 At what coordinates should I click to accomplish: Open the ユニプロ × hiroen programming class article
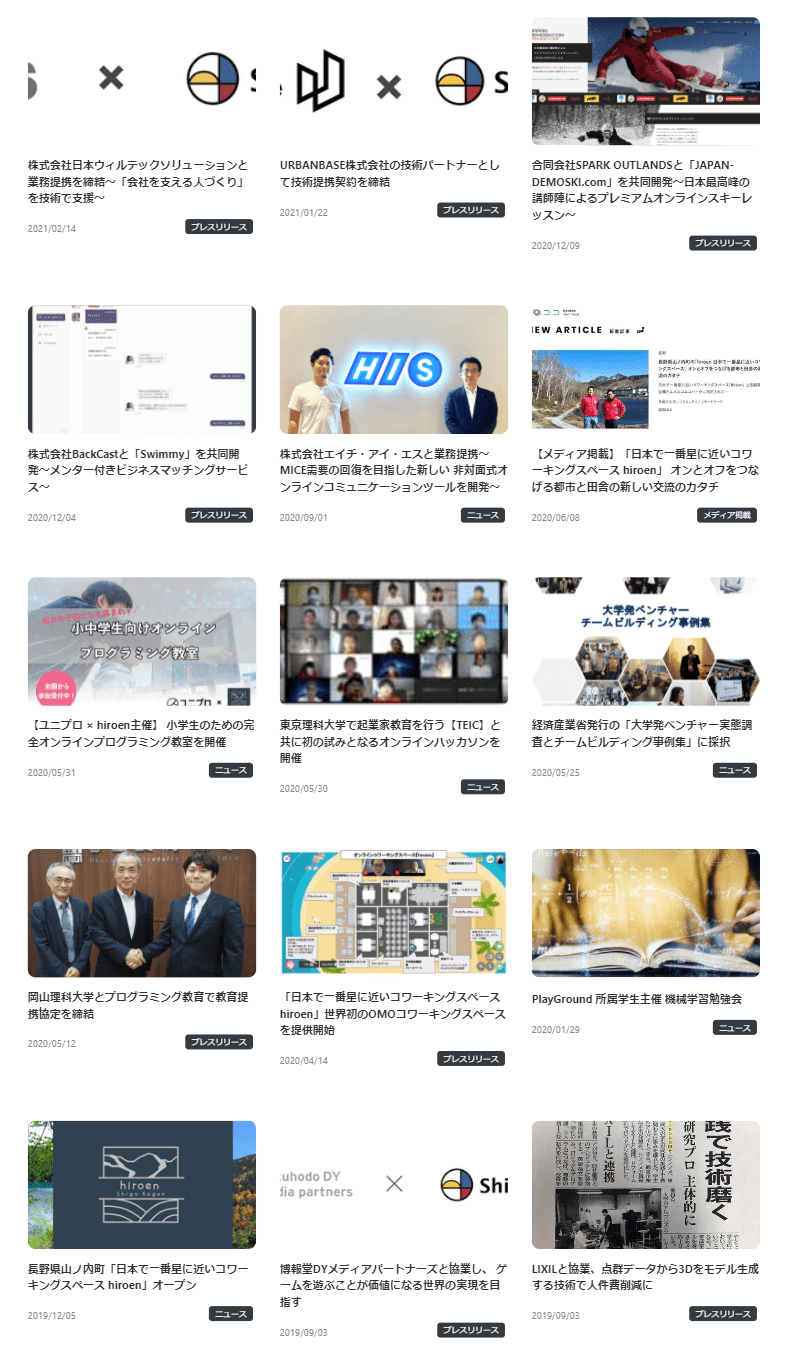click(140, 734)
